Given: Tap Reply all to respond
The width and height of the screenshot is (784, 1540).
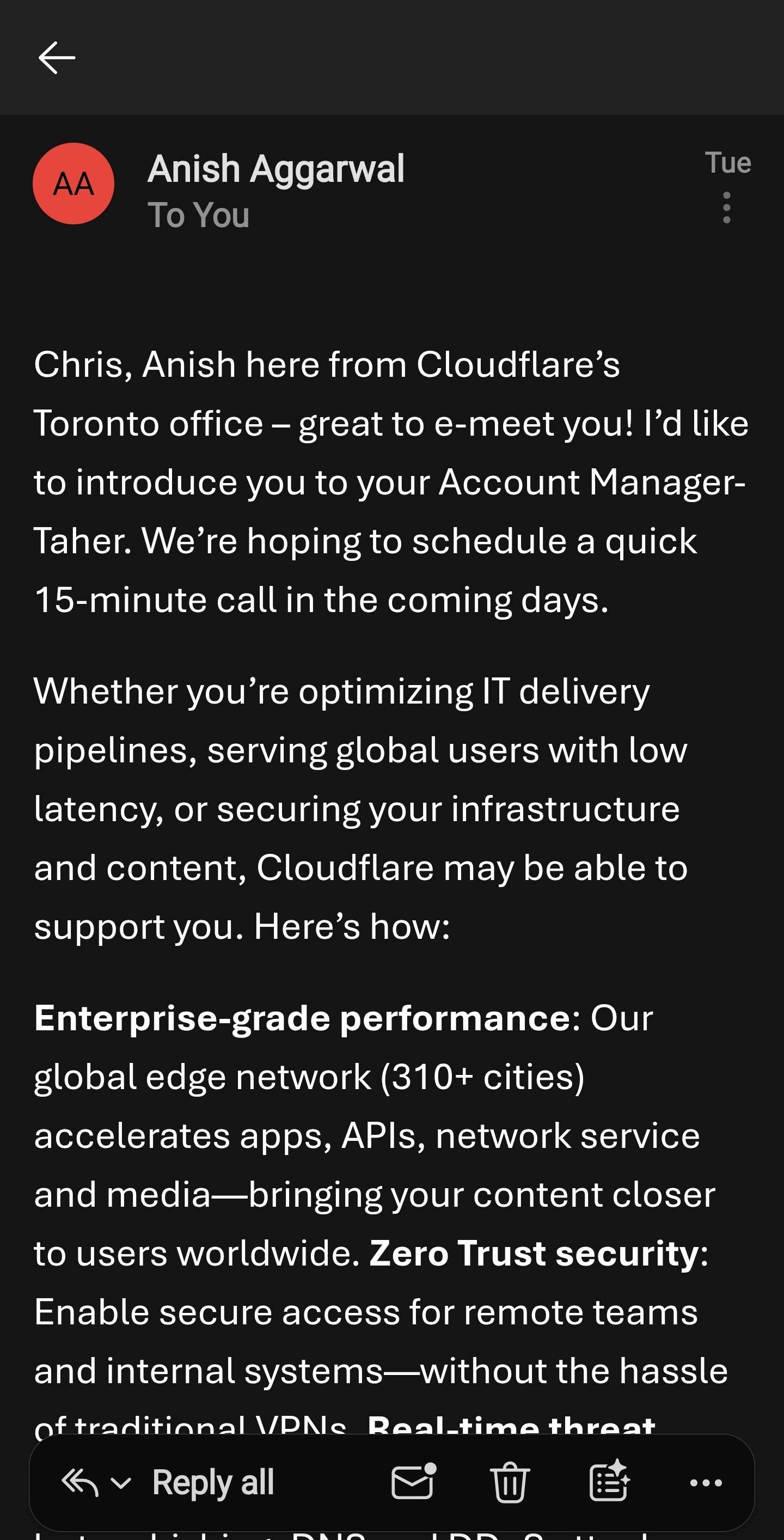Looking at the screenshot, I should click(212, 1483).
